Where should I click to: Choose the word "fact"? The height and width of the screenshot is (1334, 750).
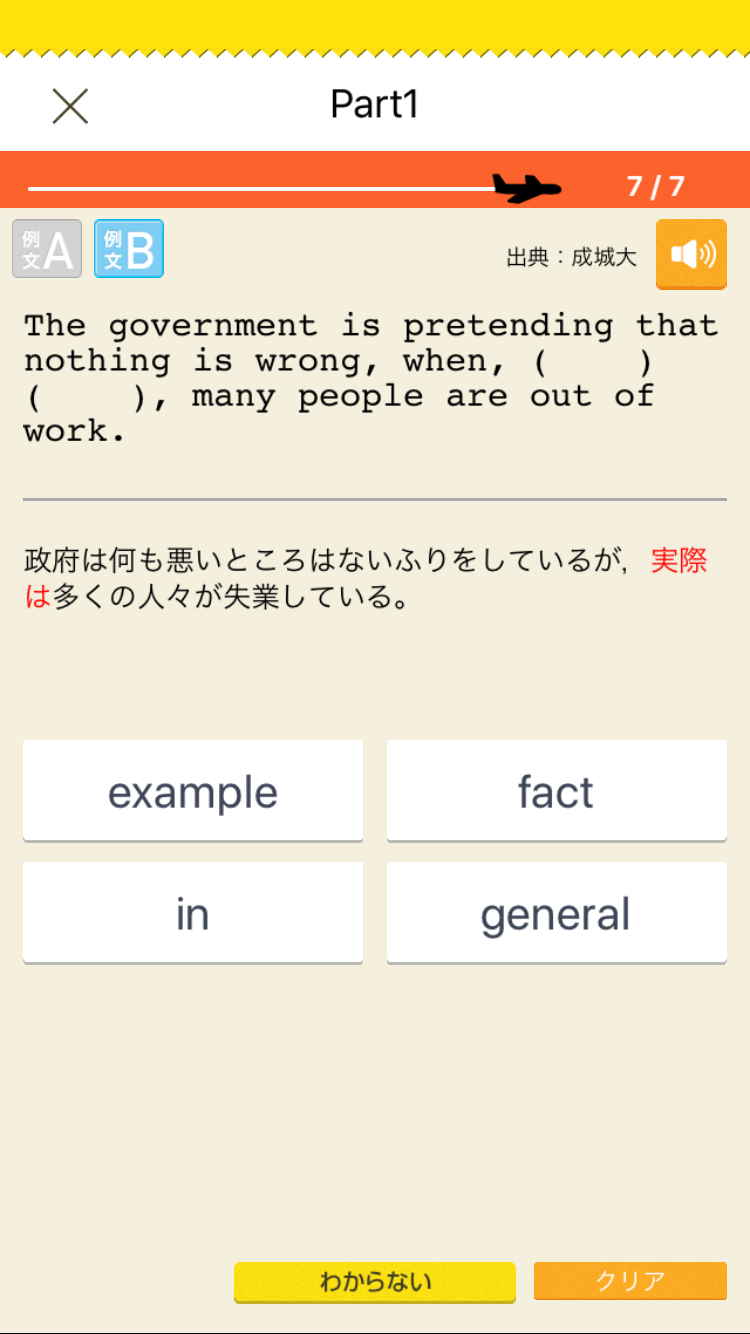[x=557, y=791]
